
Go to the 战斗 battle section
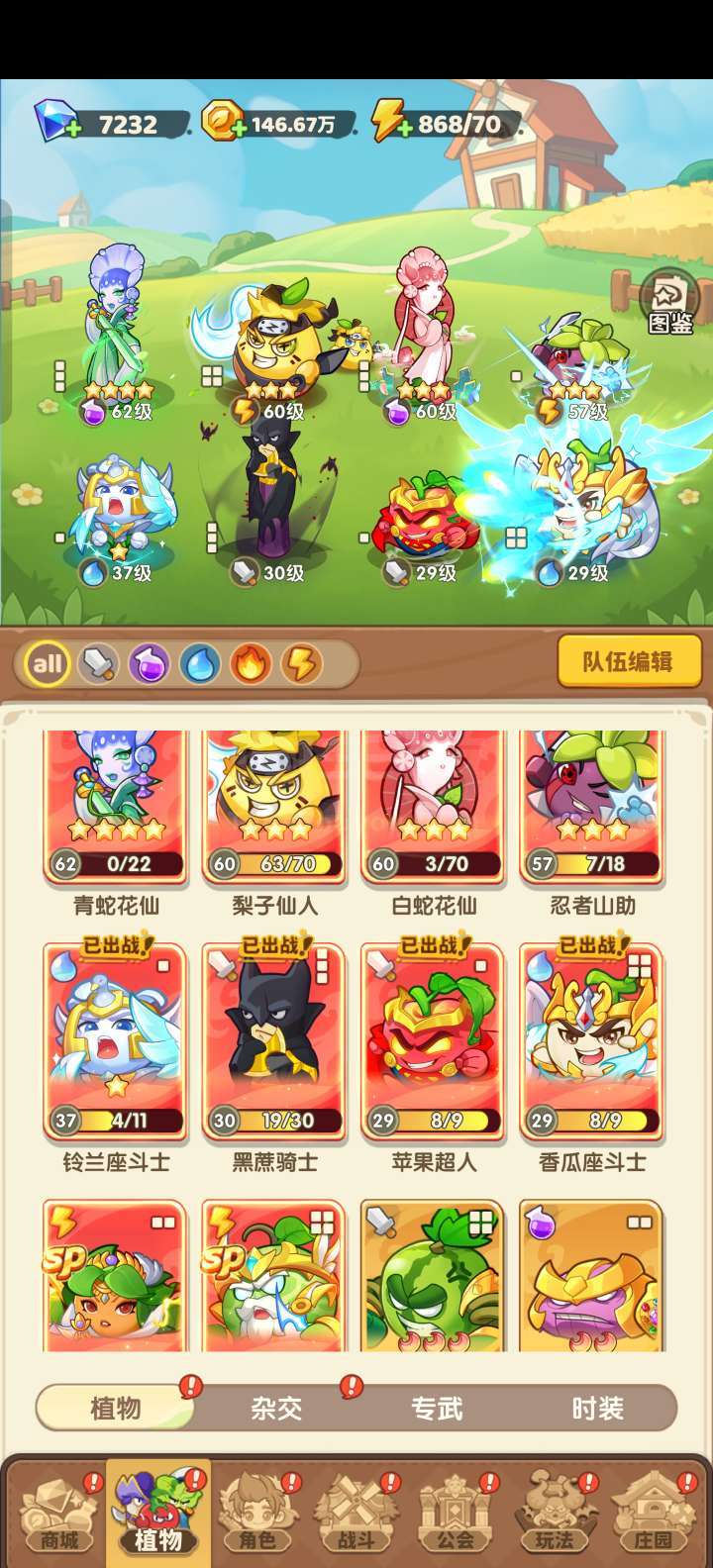(356, 1515)
